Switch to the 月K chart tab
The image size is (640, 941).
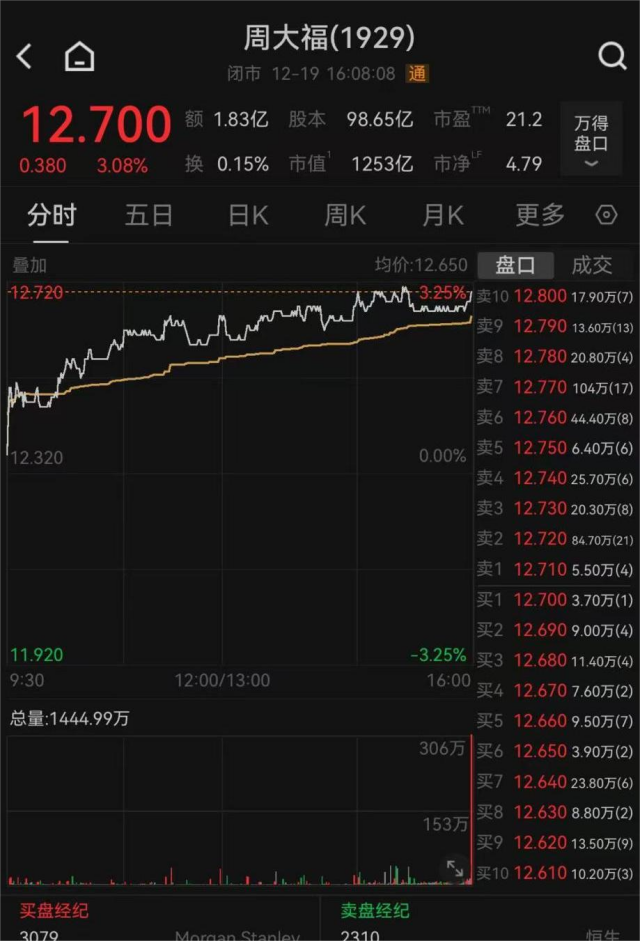click(x=442, y=215)
